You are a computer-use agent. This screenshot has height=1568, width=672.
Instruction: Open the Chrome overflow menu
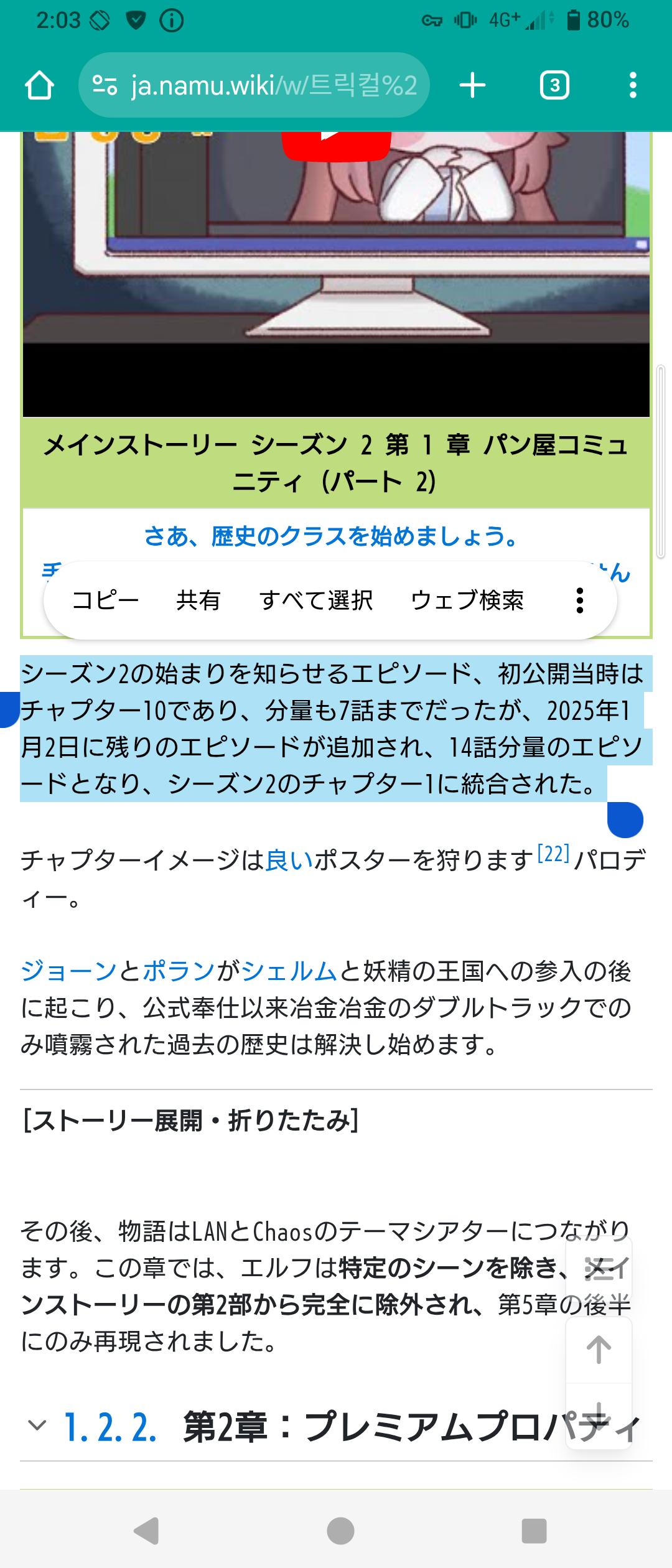[x=633, y=85]
